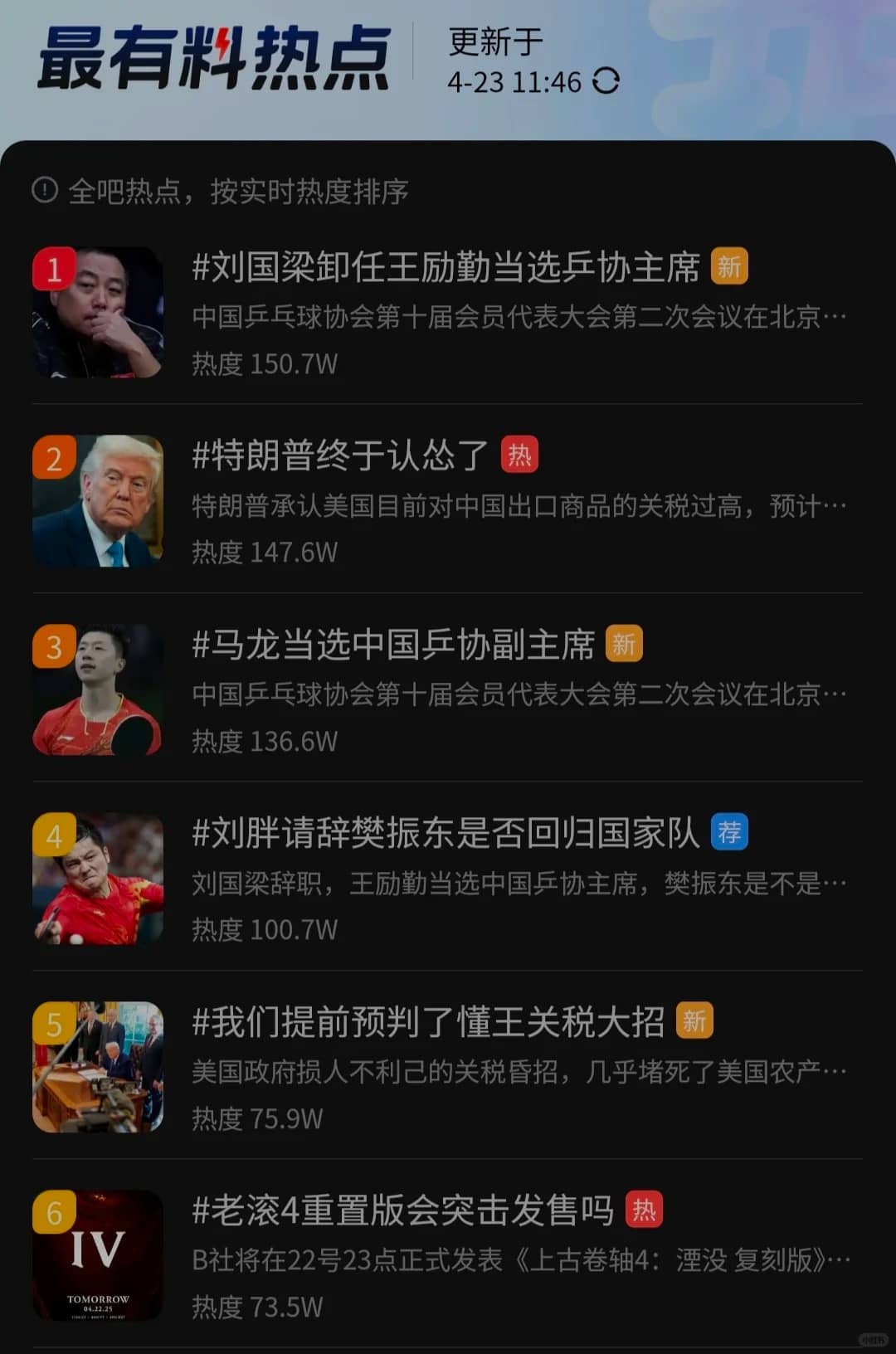896x1354 pixels.
Task: Refresh the hot topics list
Action: pos(606,81)
